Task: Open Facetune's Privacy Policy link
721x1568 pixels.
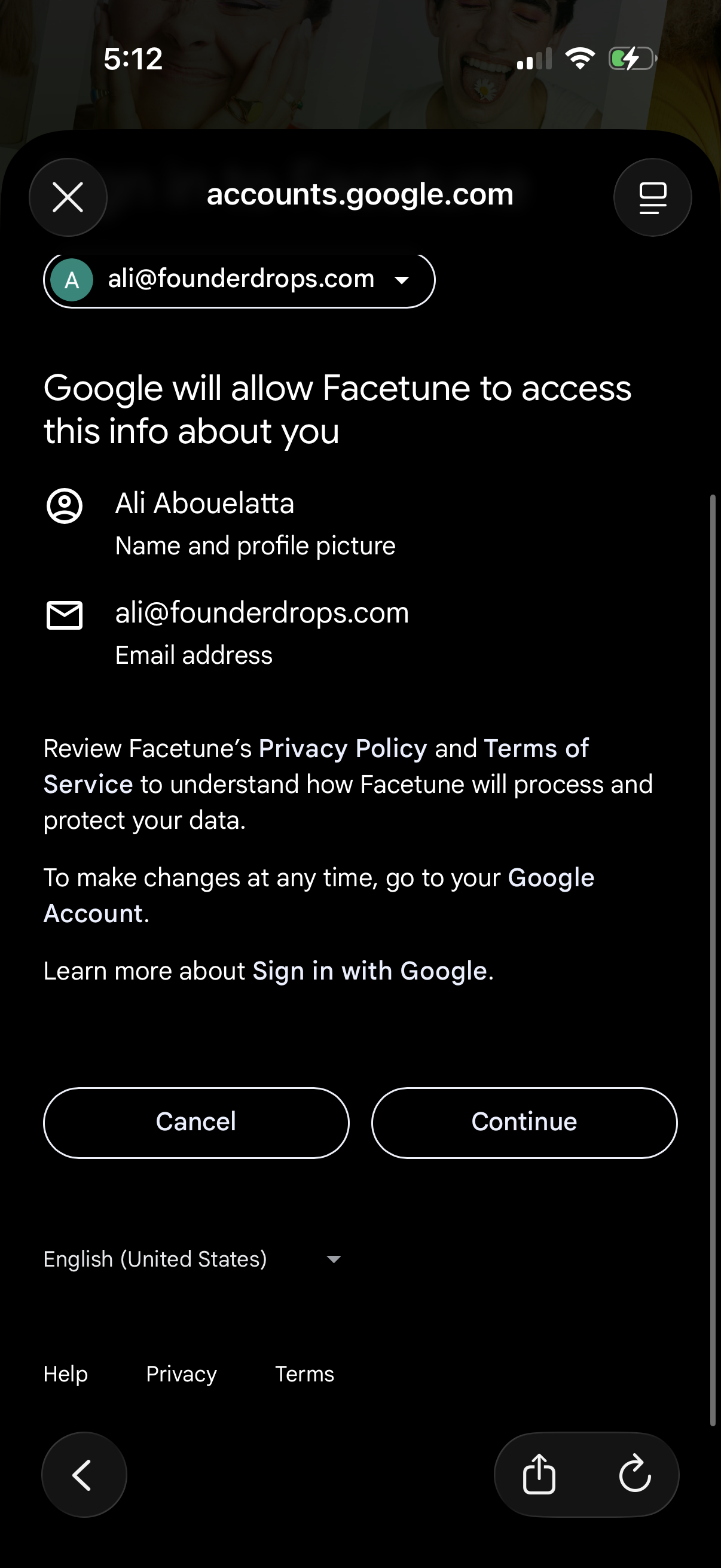Action: [343, 748]
